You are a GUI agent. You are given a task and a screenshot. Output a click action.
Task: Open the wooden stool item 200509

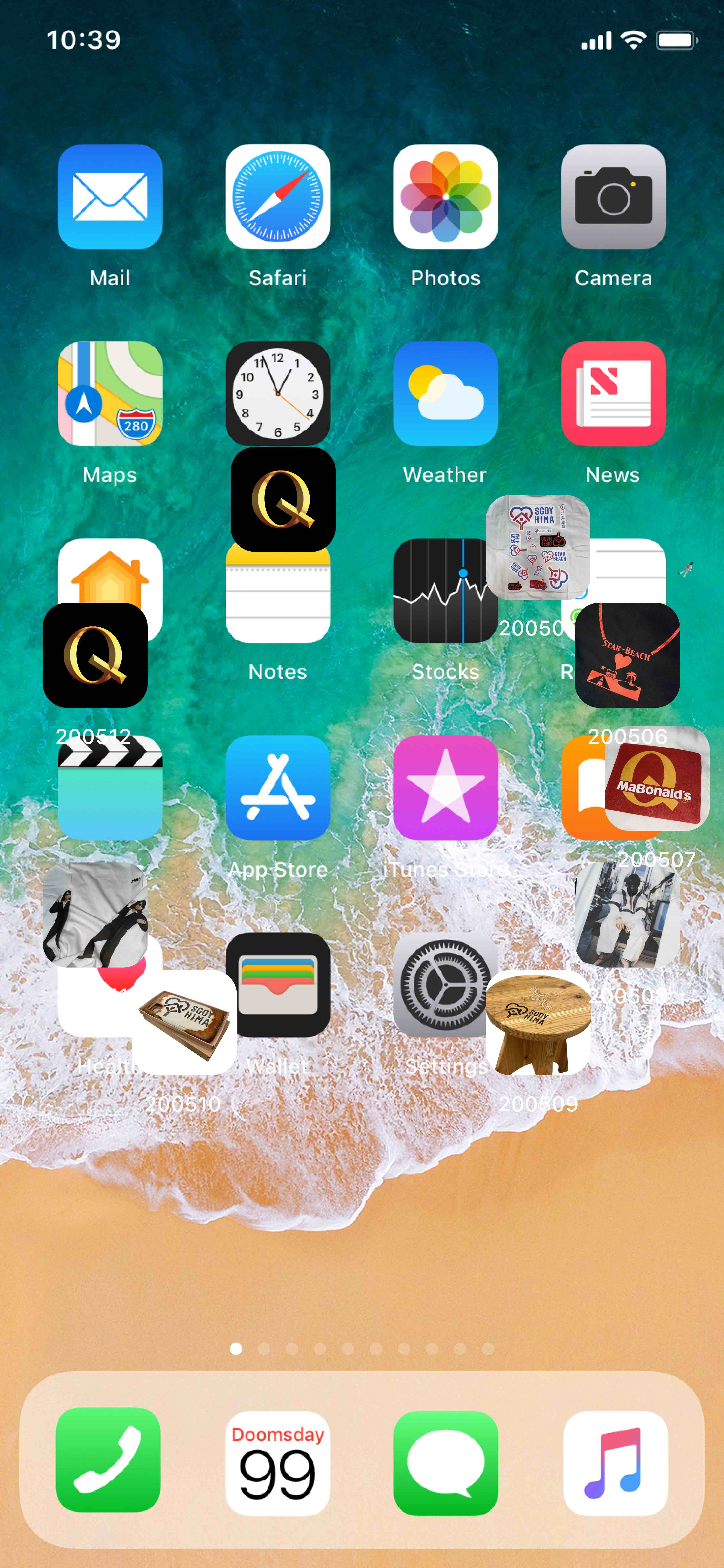538,1023
